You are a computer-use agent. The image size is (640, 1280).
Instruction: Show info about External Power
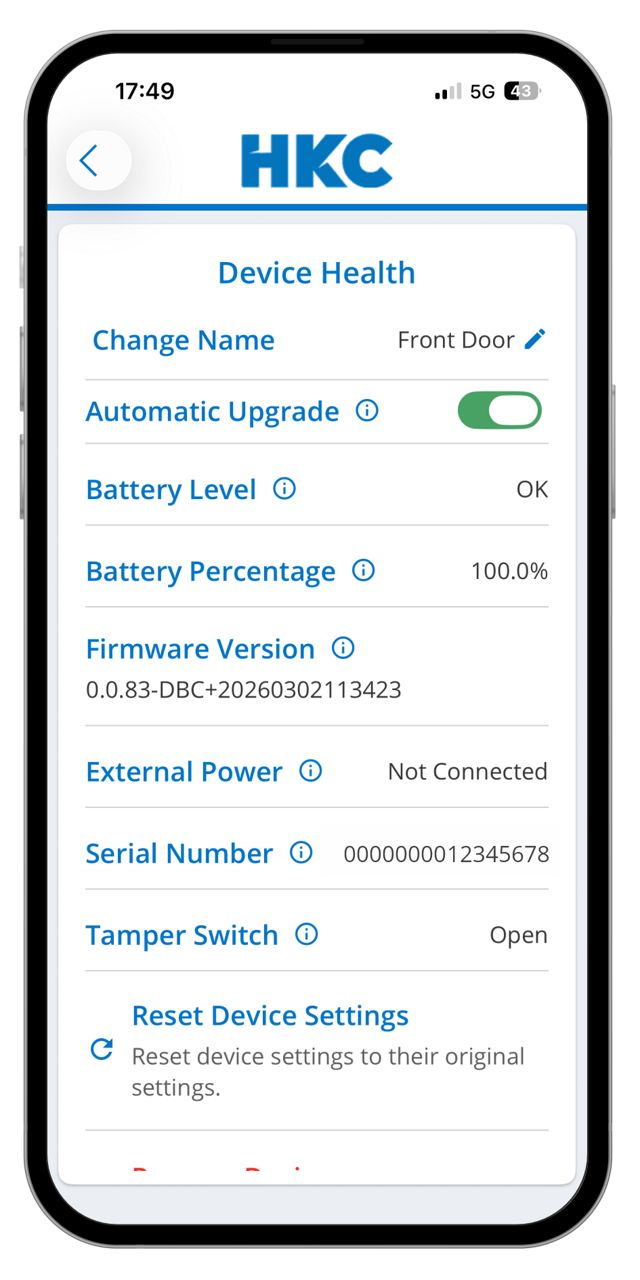point(311,771)
